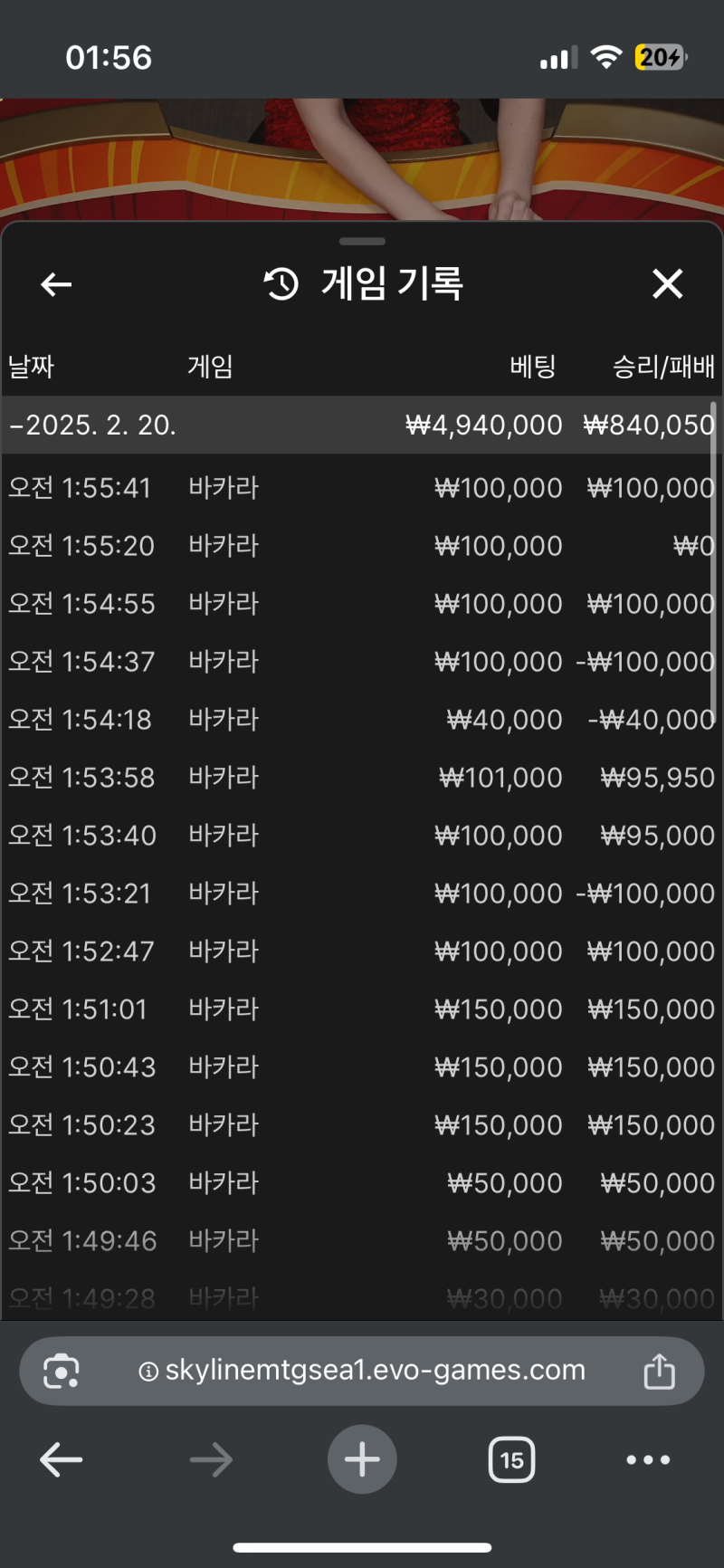Screen dimensions: 724x1568
Task: Open a new browser tab
Action: 362,1459
